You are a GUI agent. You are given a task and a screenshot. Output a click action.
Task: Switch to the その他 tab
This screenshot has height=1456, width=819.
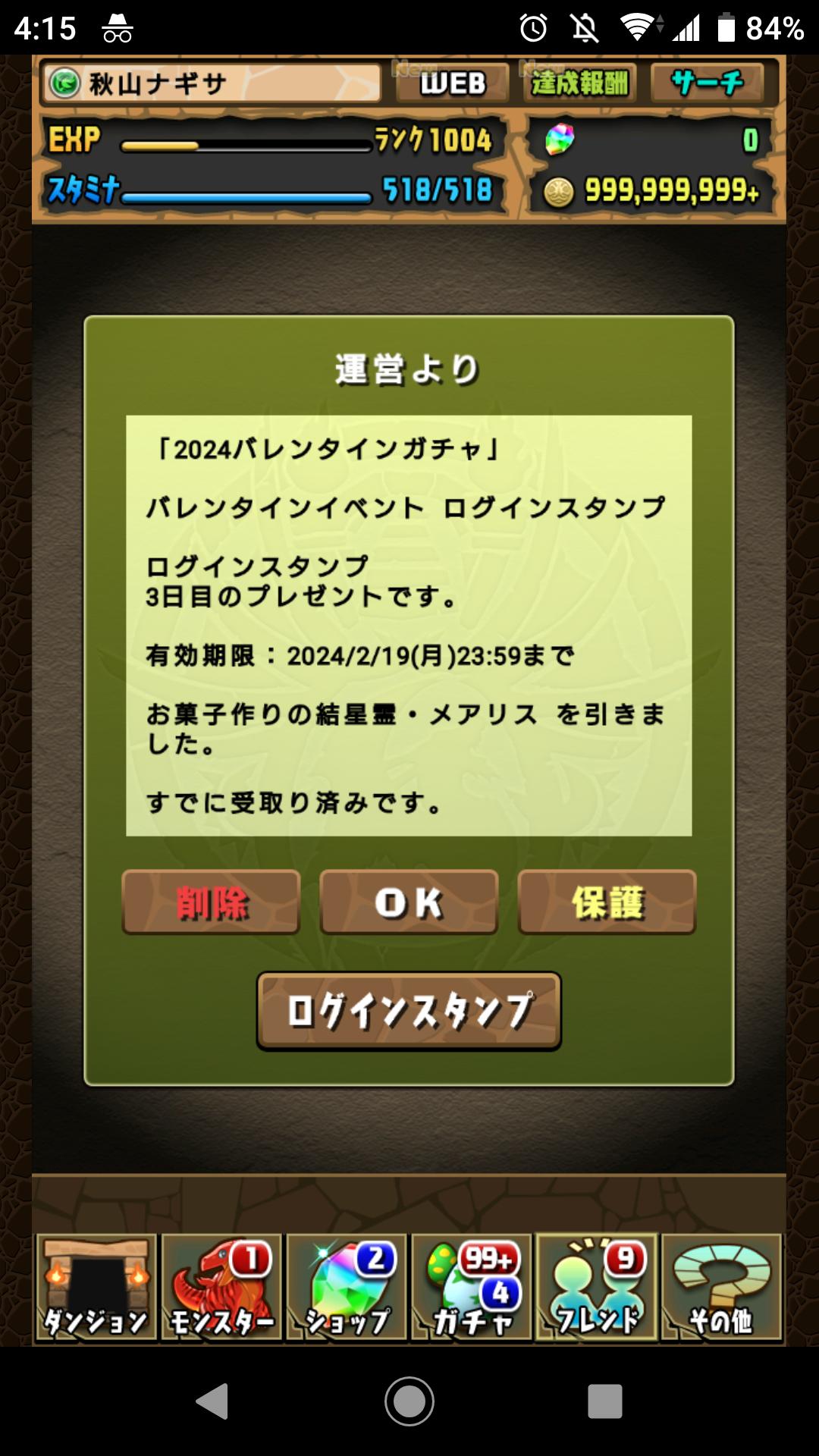721,1288
